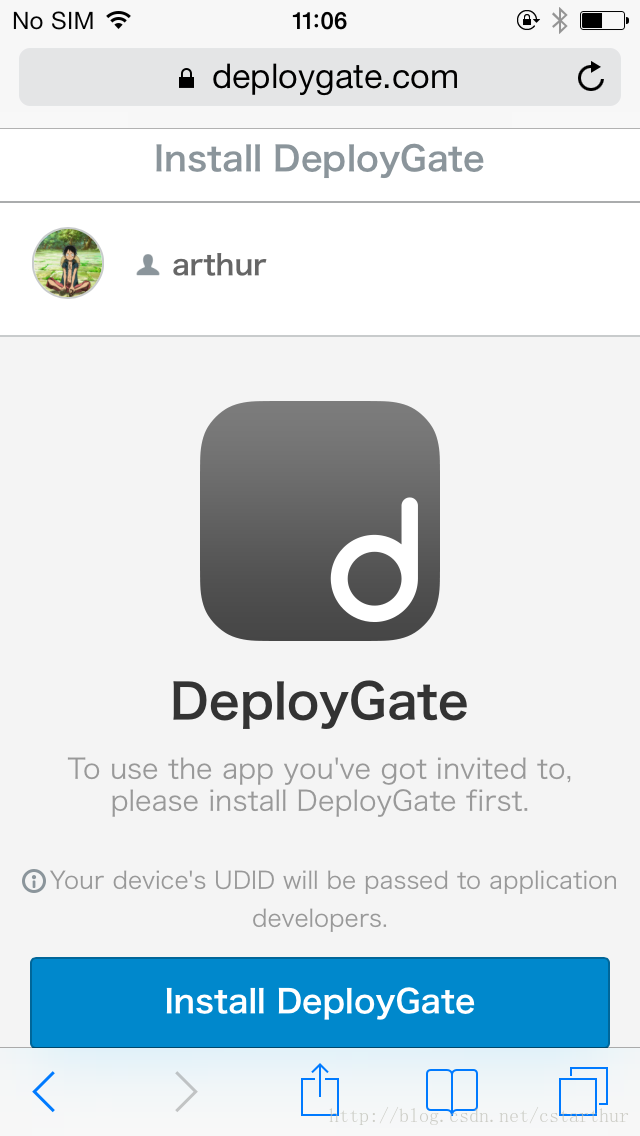Tap the Install DeployGate blue button
640x1136 pixels.
pyautogui.click(x=320, y=1001)
